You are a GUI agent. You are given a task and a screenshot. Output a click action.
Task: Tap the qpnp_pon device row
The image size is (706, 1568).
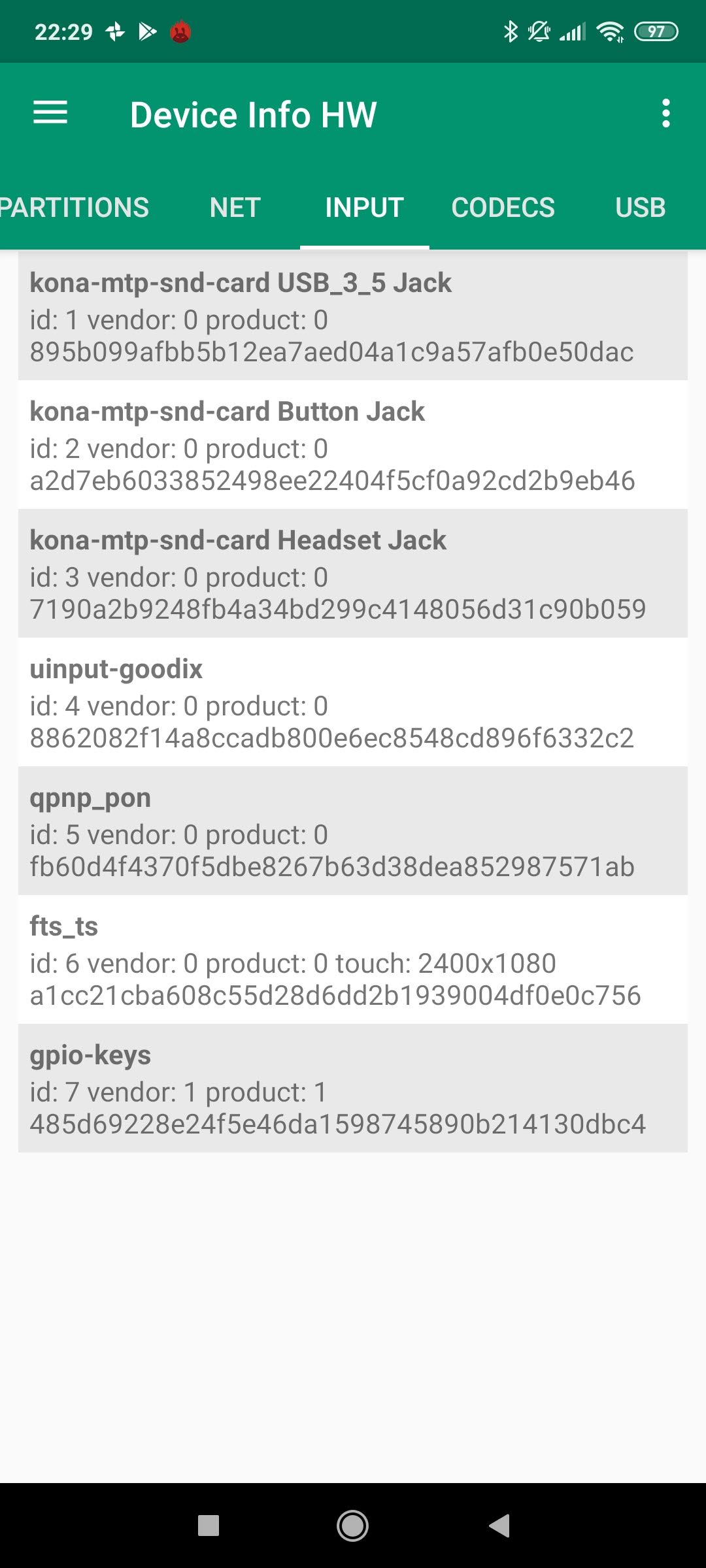[x=353, y=831]
